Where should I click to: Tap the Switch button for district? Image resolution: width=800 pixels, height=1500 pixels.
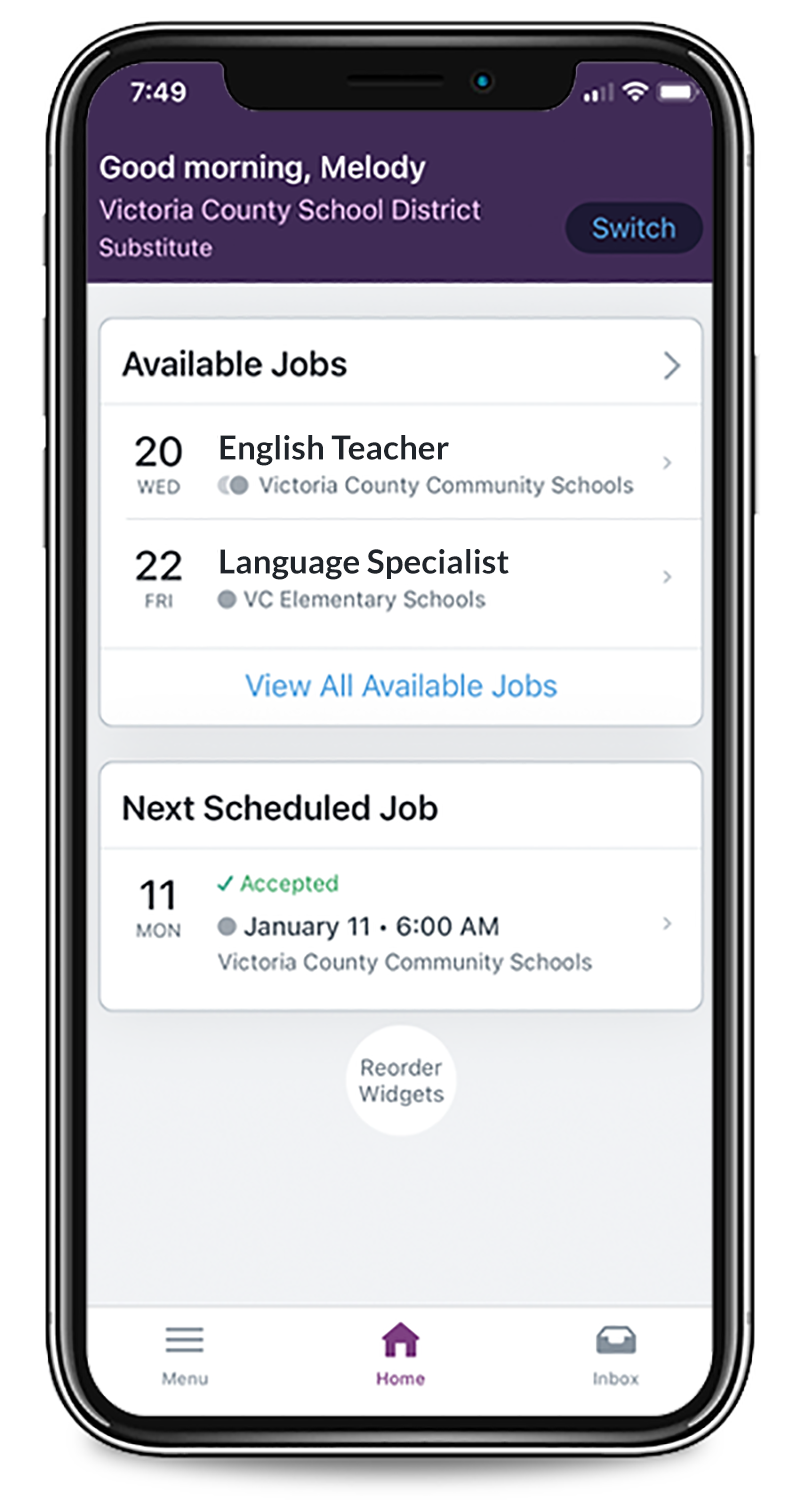[633, 228]
